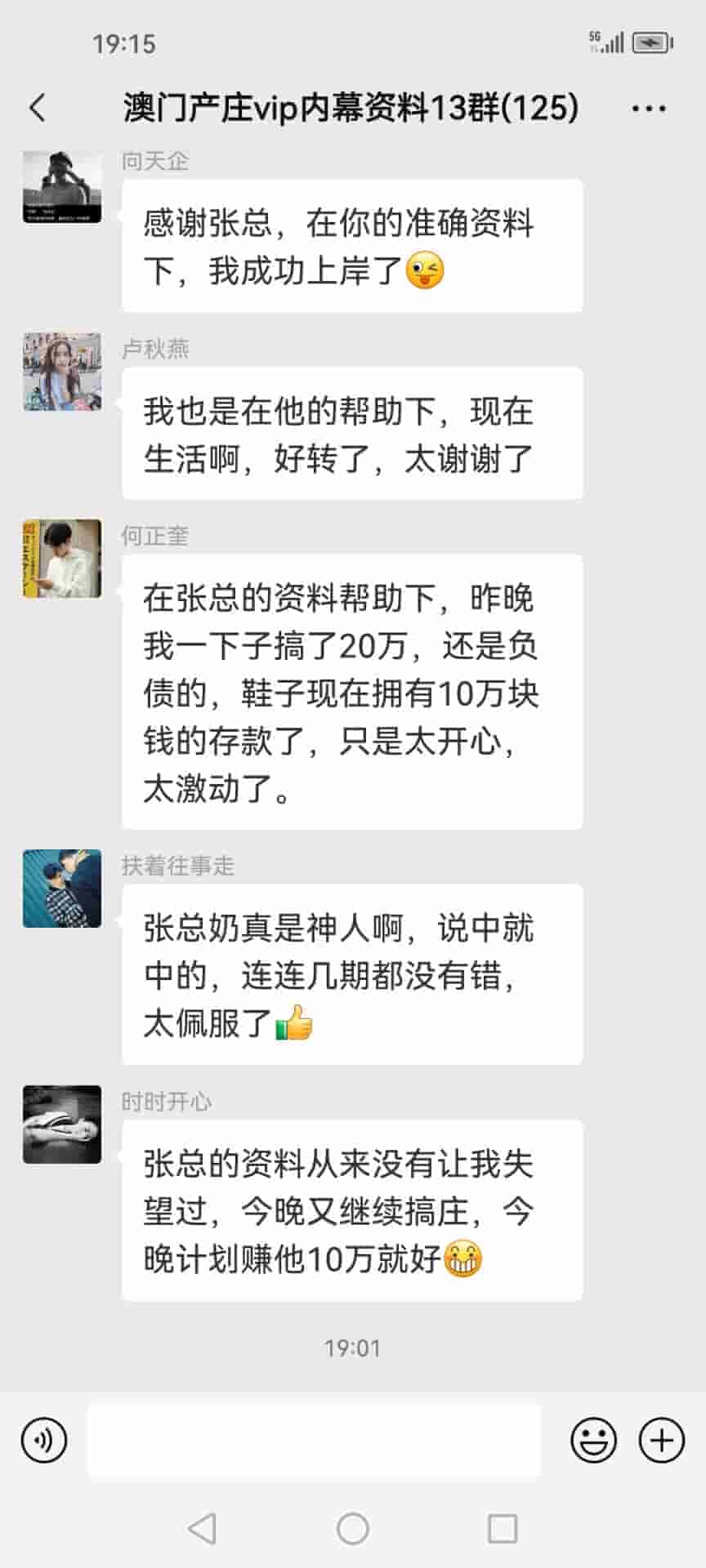
Task: Tap 何正奎's avatar picture
Action: point(62,559)
